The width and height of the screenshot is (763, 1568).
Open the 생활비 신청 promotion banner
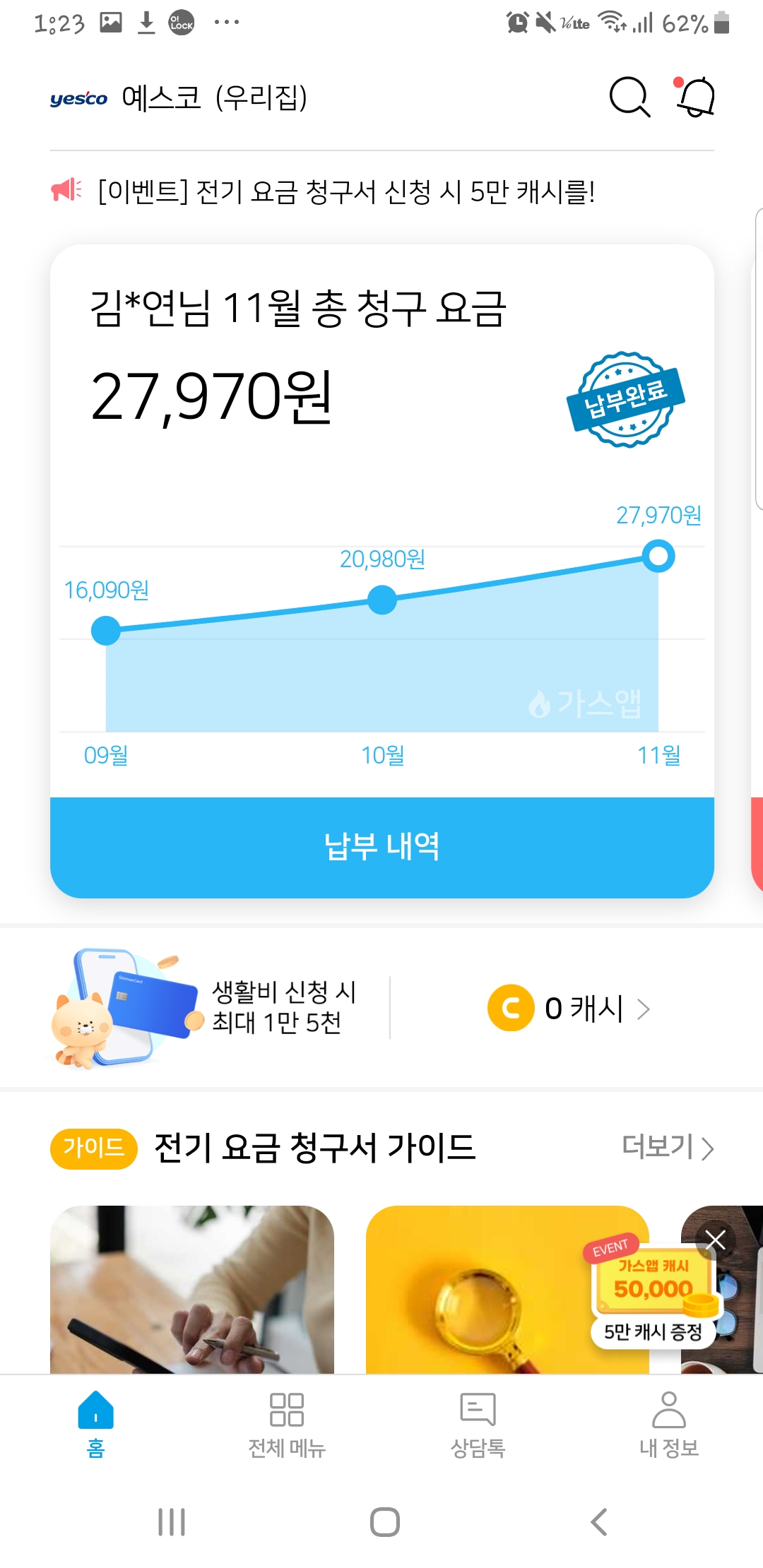tap(212, 1008)
